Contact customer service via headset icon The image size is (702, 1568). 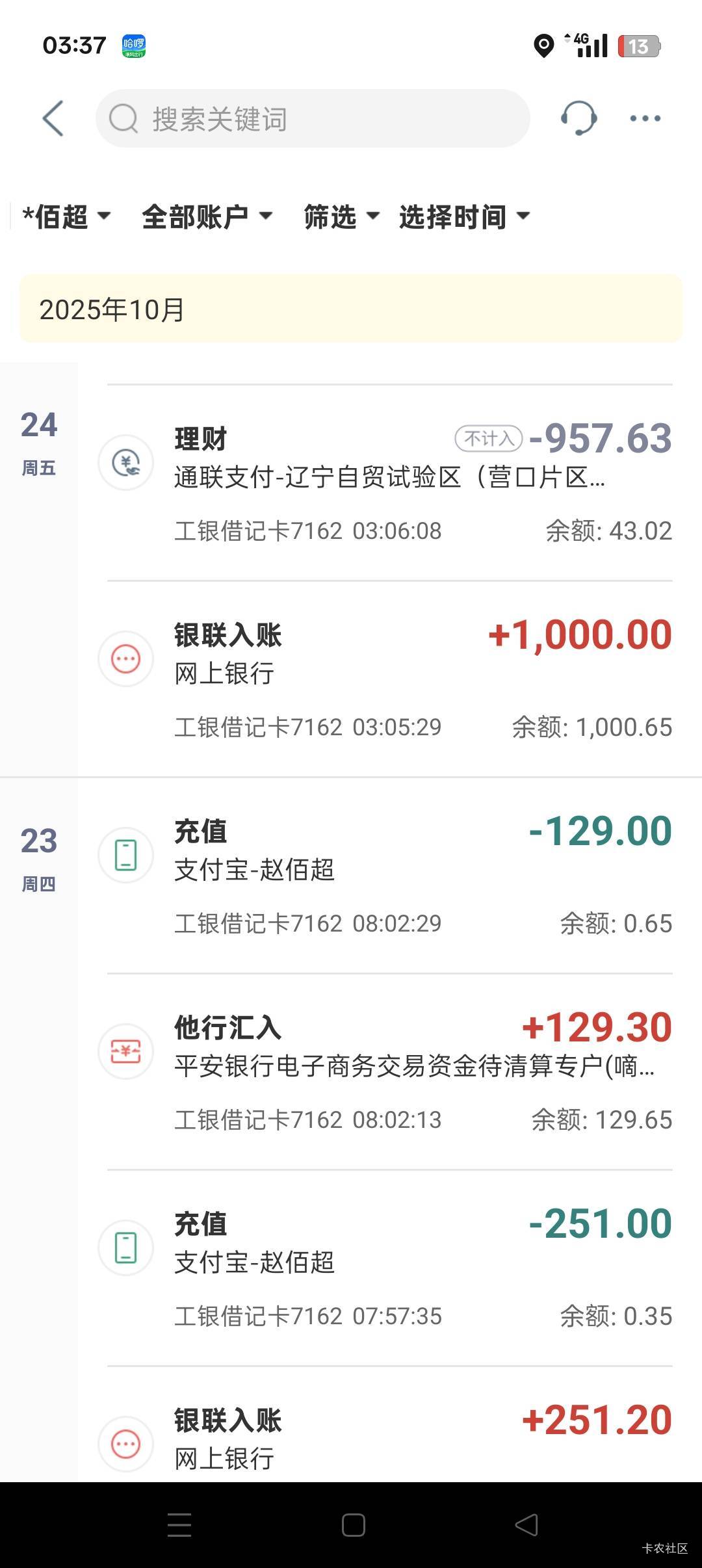point(578,118)
